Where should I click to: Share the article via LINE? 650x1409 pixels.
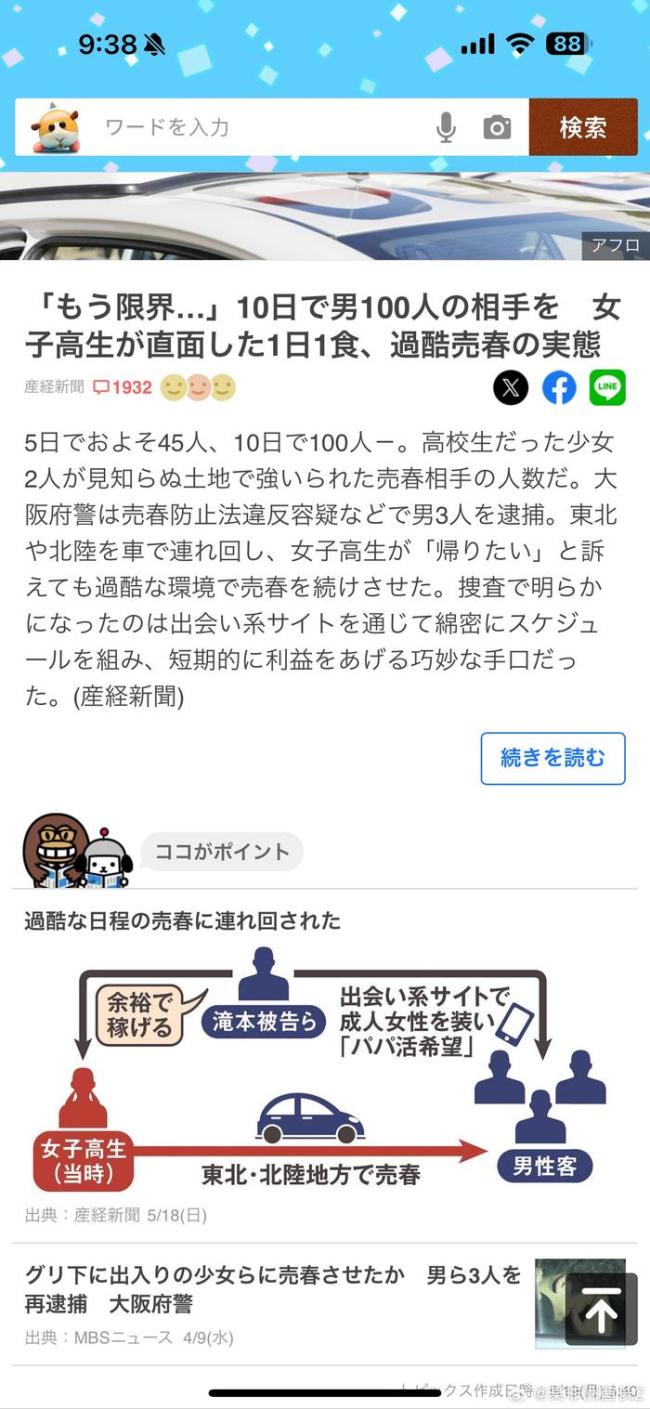point(607,387)
